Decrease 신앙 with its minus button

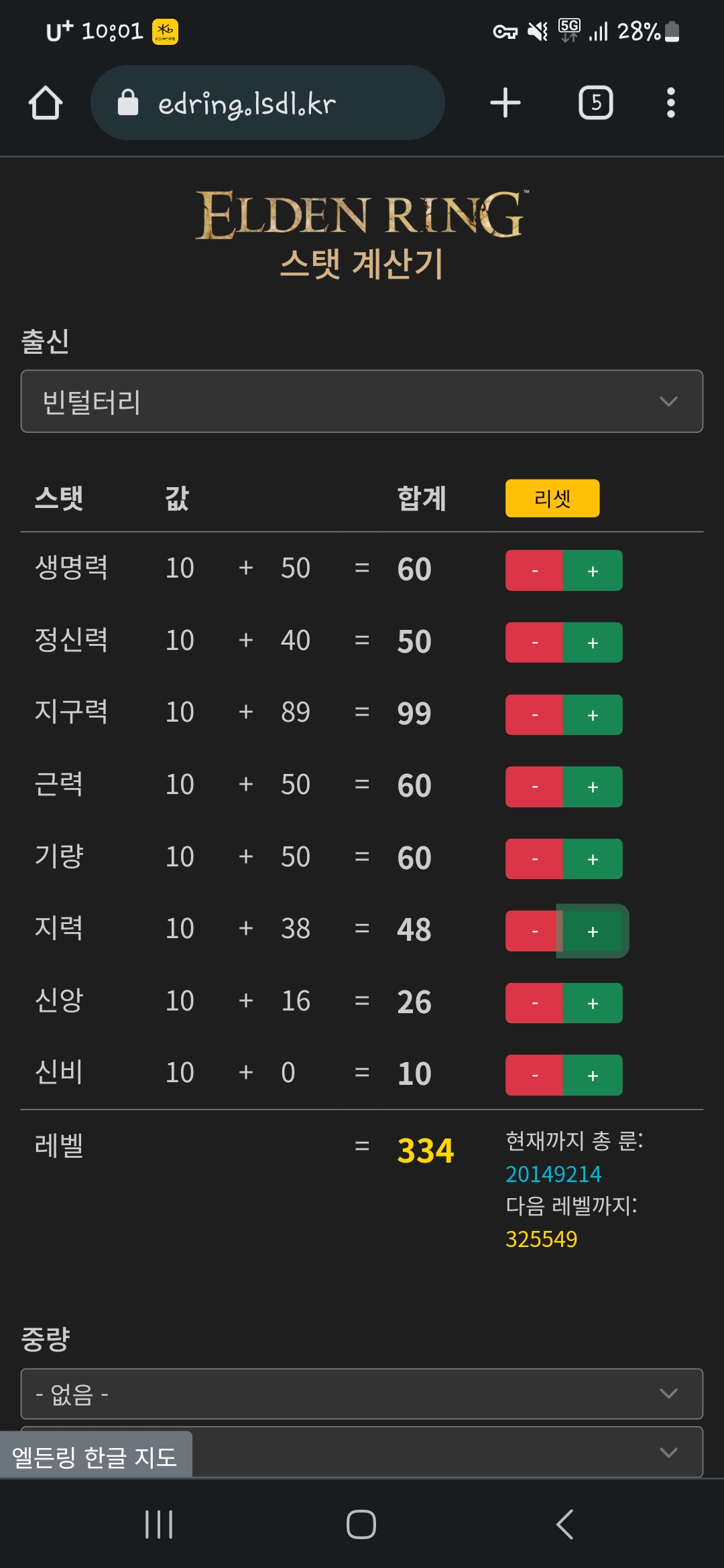[x=534, y=1003]
